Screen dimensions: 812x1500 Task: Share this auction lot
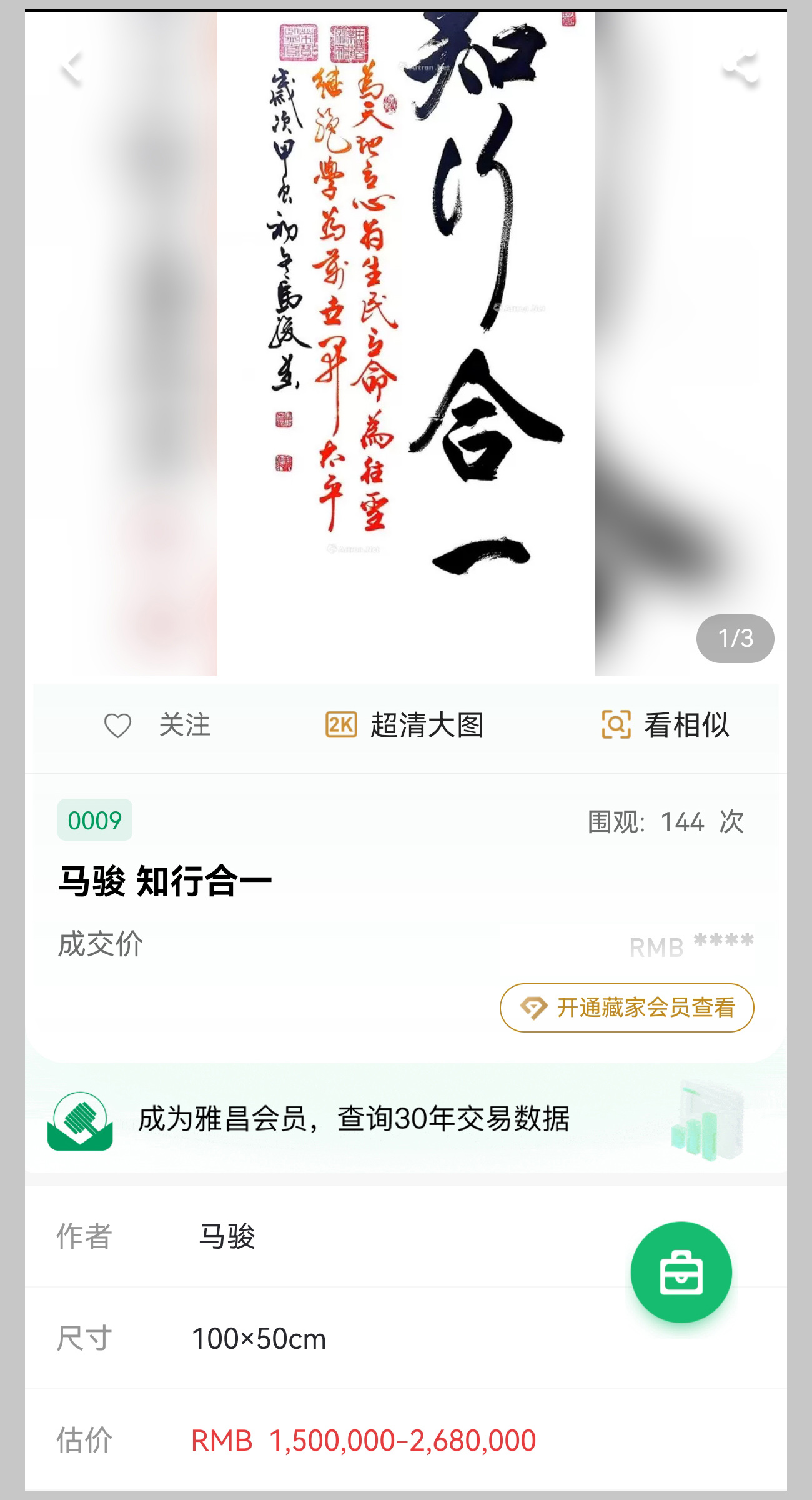pyautogui.click(x=740, y=67)
